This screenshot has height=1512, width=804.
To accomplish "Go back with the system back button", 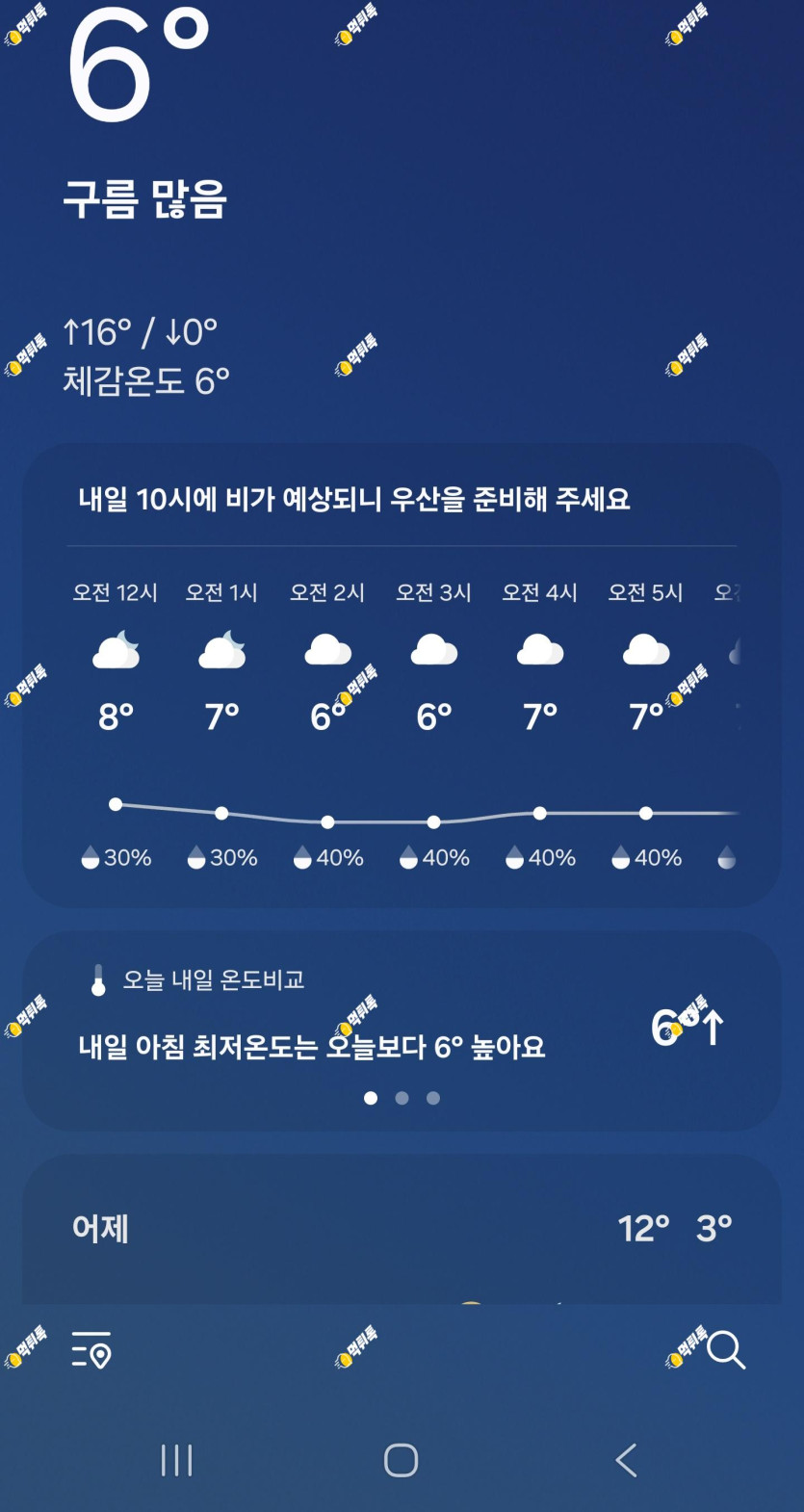I will [626, 1460].
